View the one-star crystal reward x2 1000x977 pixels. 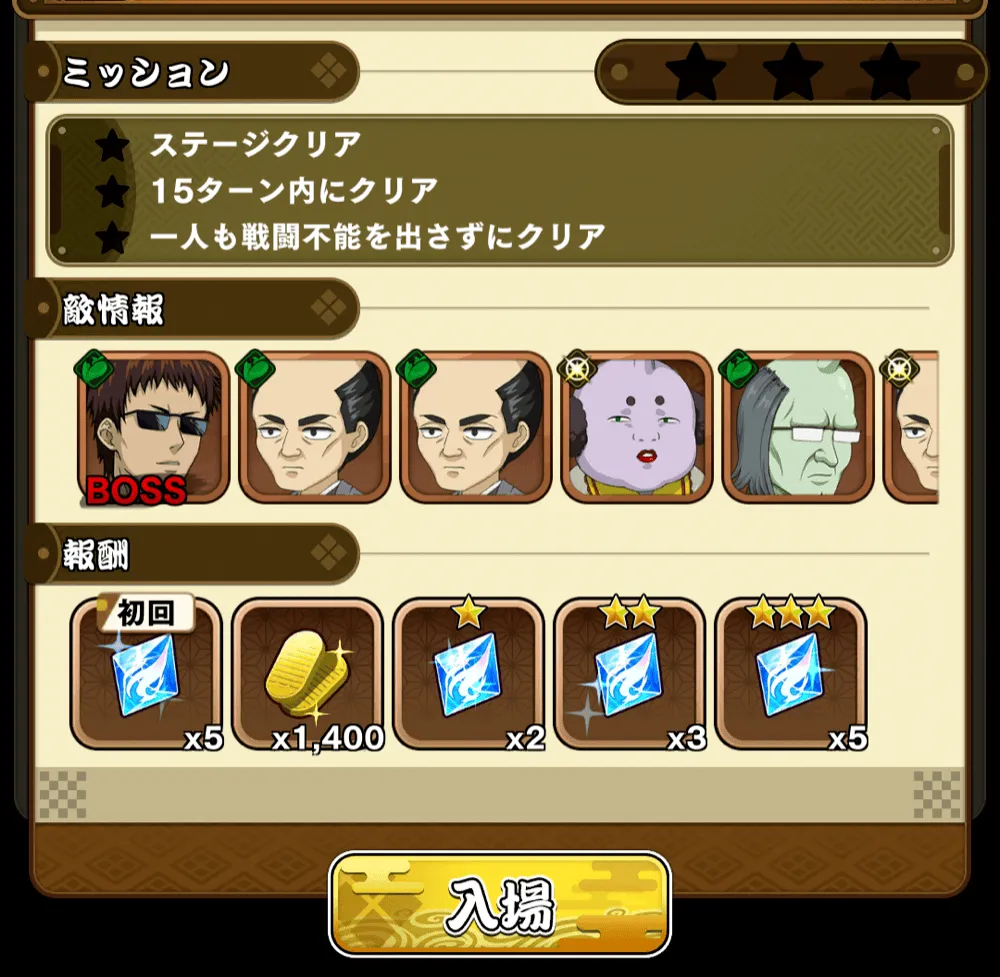468,674
